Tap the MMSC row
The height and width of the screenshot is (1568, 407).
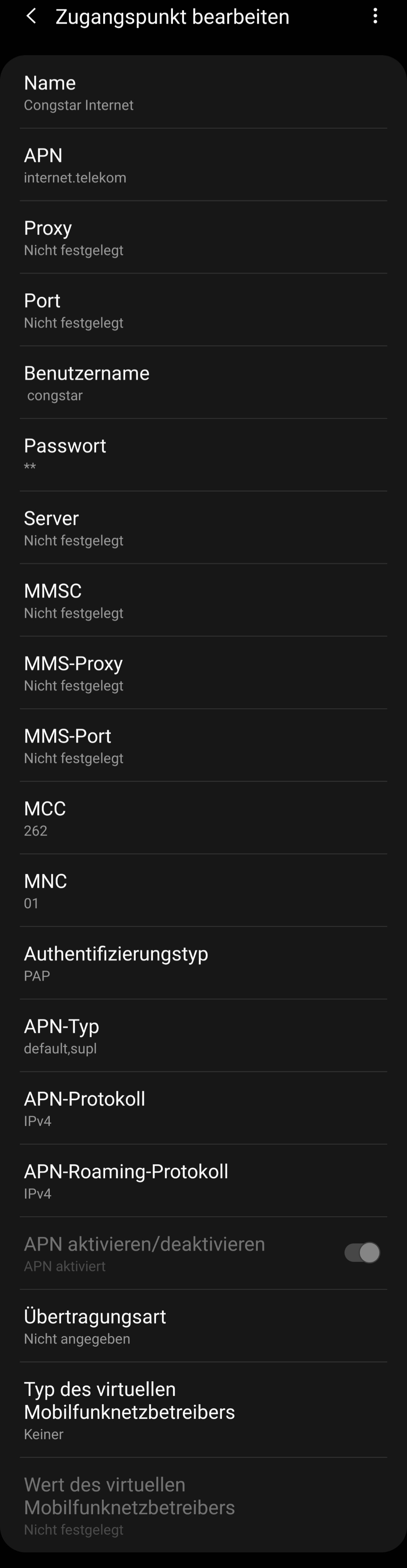click(203, 600)
